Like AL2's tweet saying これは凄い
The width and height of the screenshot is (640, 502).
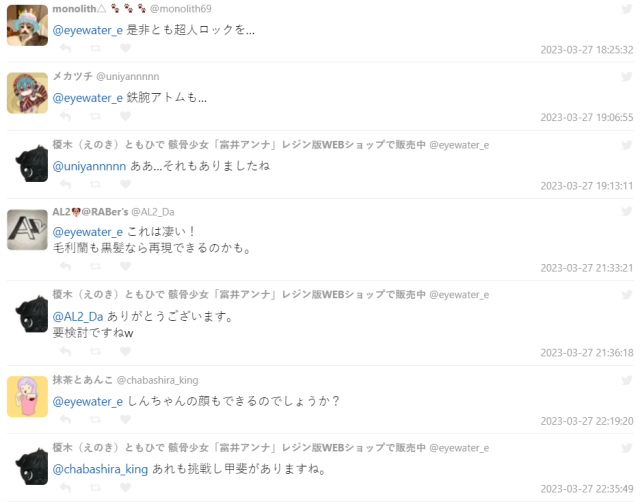125,266
